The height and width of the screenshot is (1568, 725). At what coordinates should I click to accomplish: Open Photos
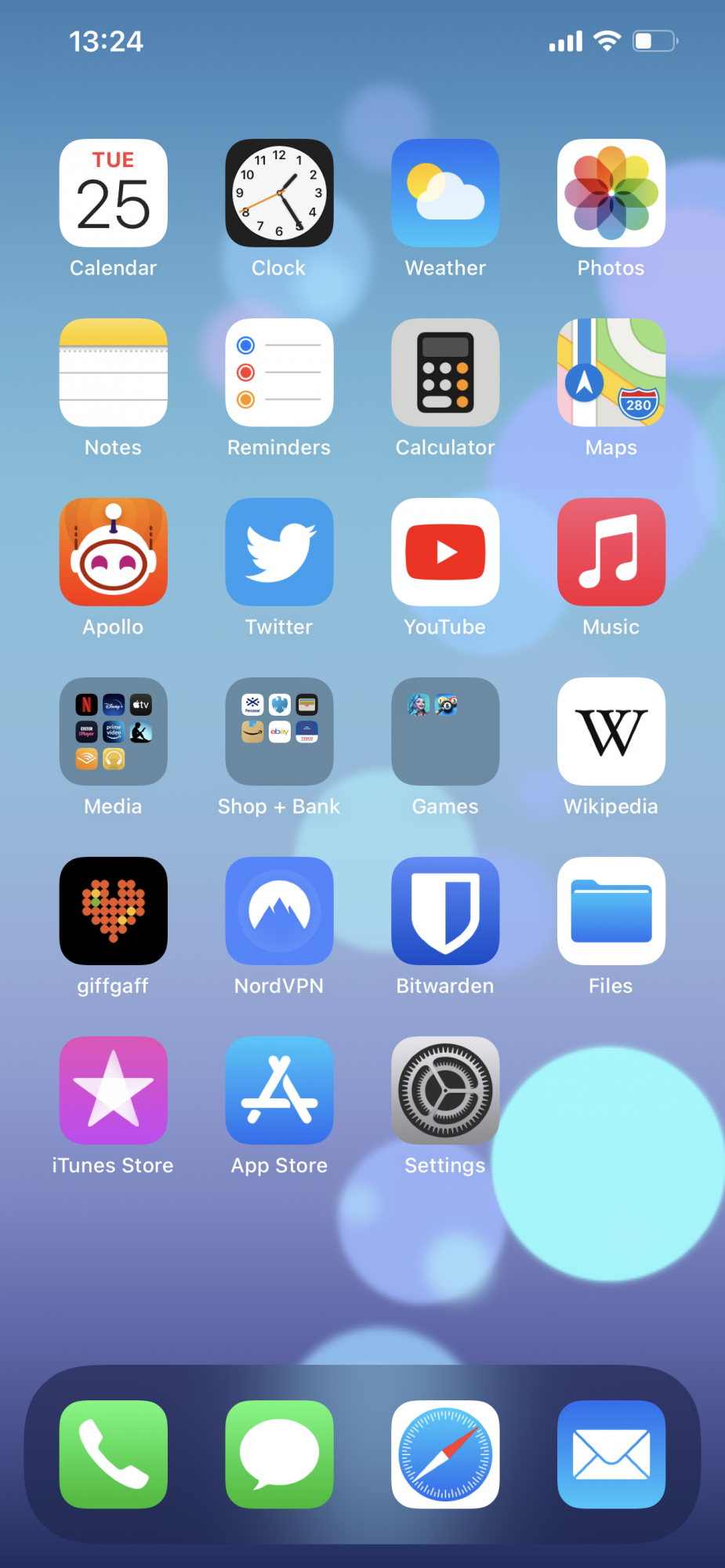coord(611,193)
